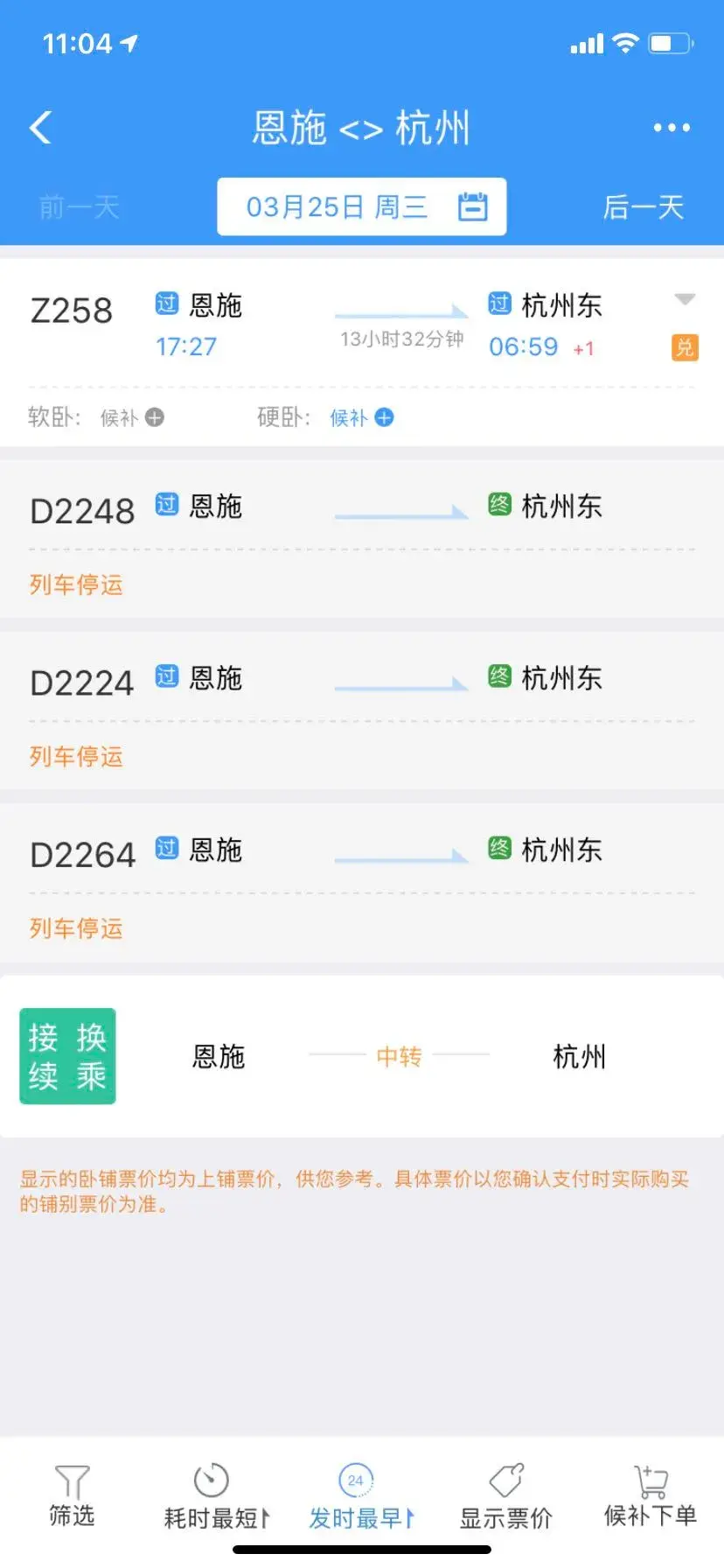Join the 硬卧 waitlist for Z258
This screenshot has height=1568, width=724.
362,418
